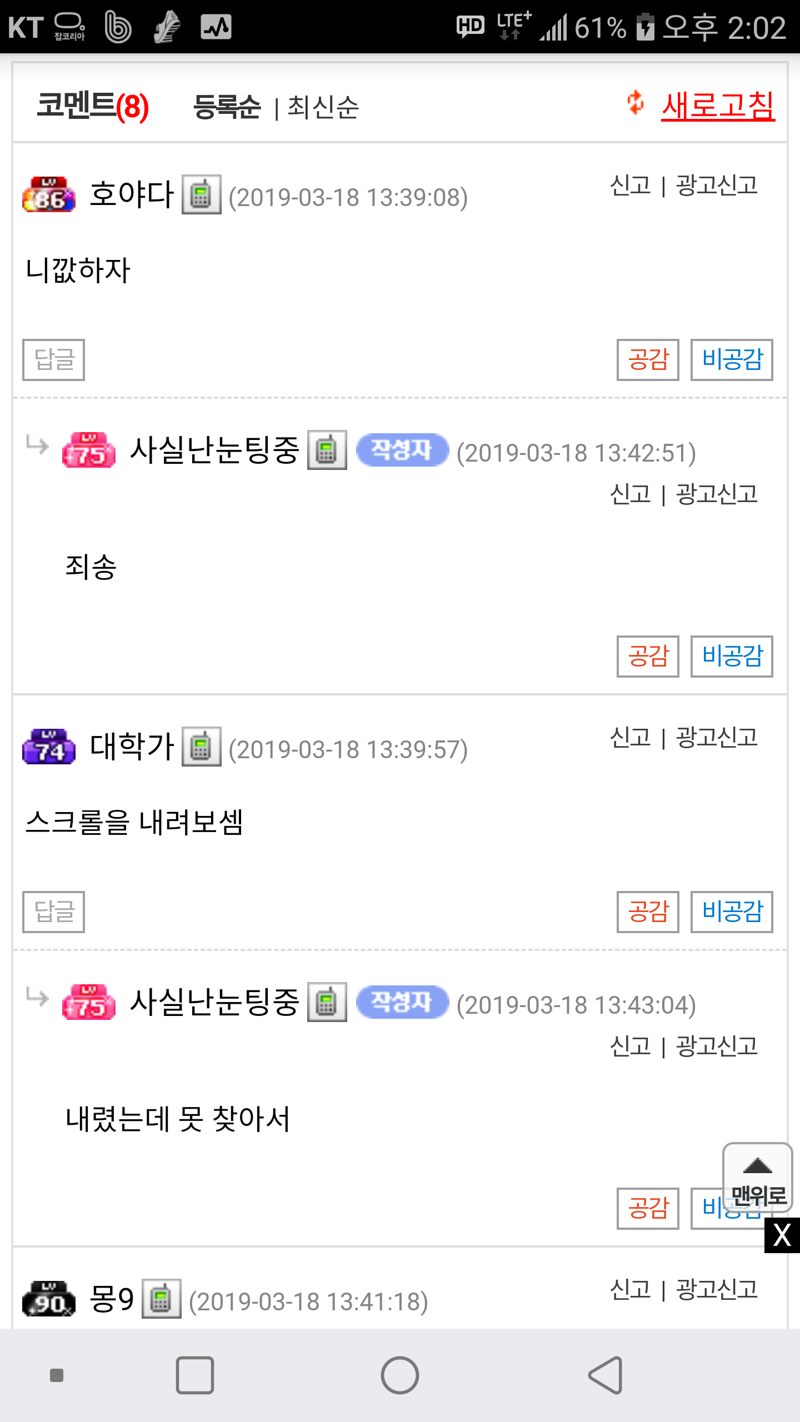
Task: Sort comments by 등록순
Action: (226, 107)
